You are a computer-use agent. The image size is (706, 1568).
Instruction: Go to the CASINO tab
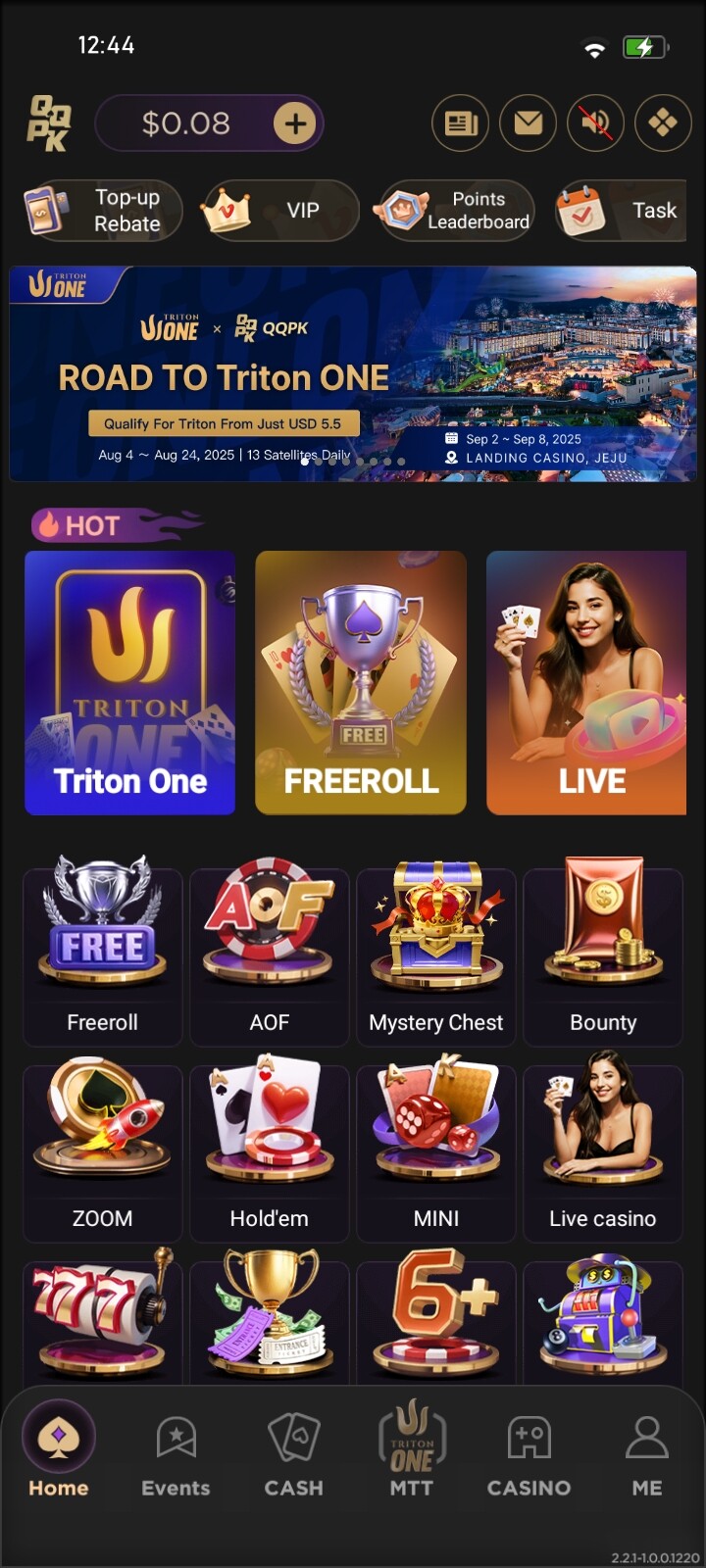pos(529,1455)
